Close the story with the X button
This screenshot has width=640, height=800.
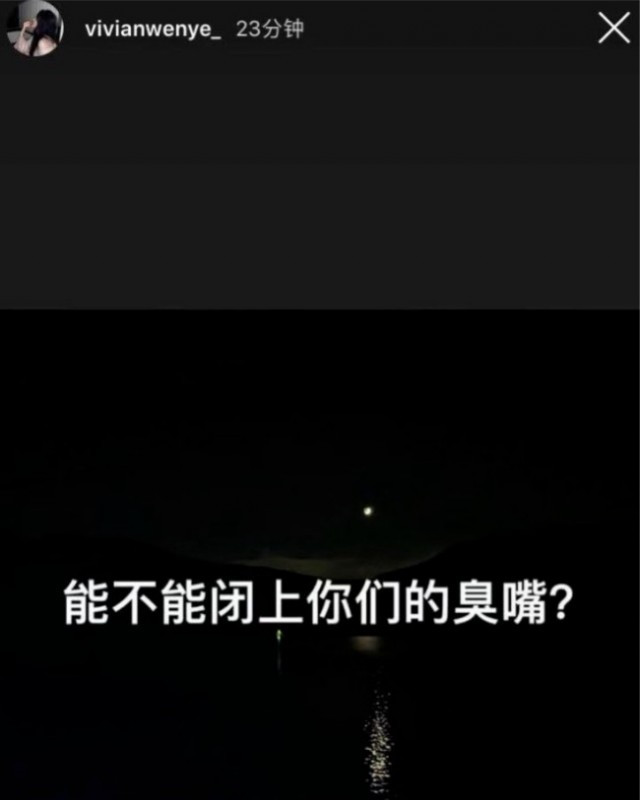tap(613, 28)
